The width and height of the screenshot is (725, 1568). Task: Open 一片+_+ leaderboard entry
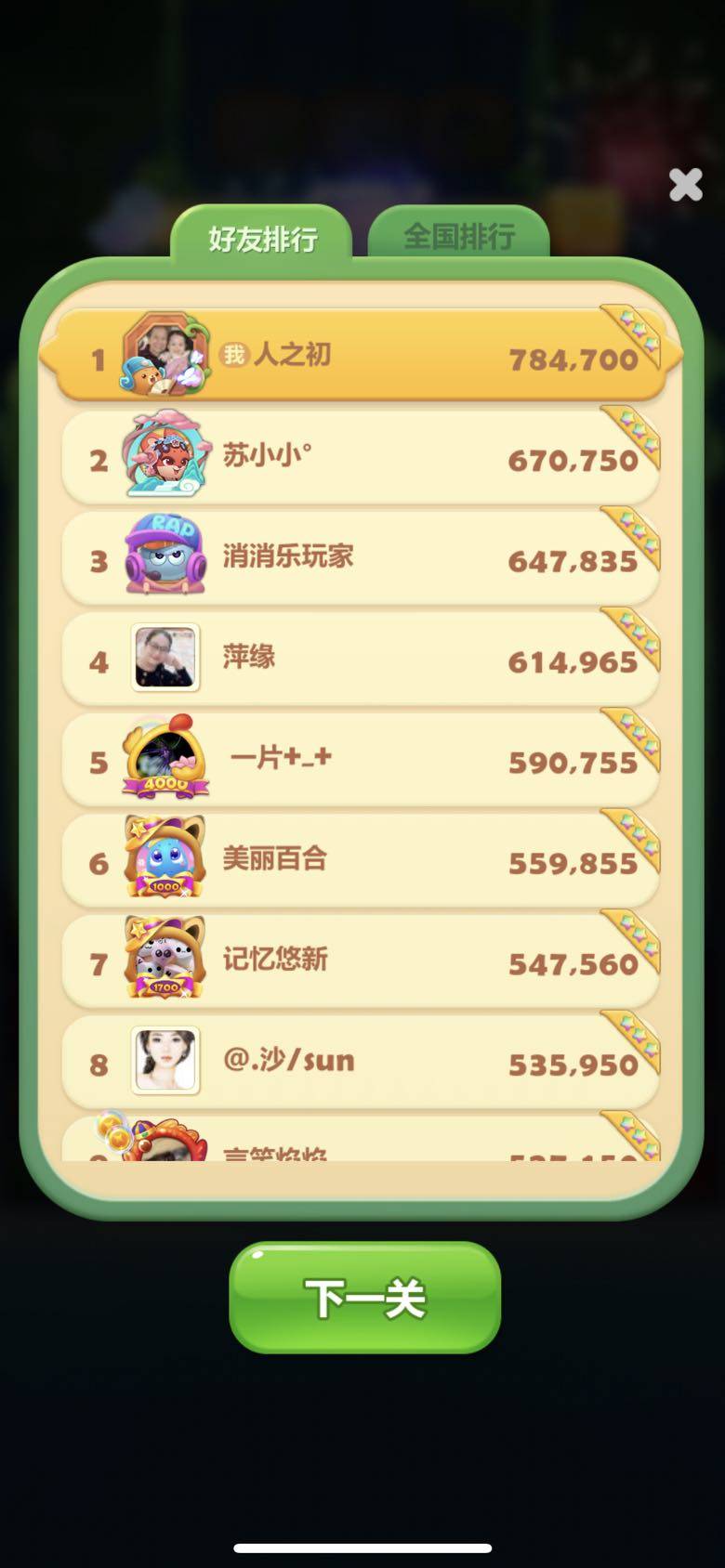(x=361, y=760)
